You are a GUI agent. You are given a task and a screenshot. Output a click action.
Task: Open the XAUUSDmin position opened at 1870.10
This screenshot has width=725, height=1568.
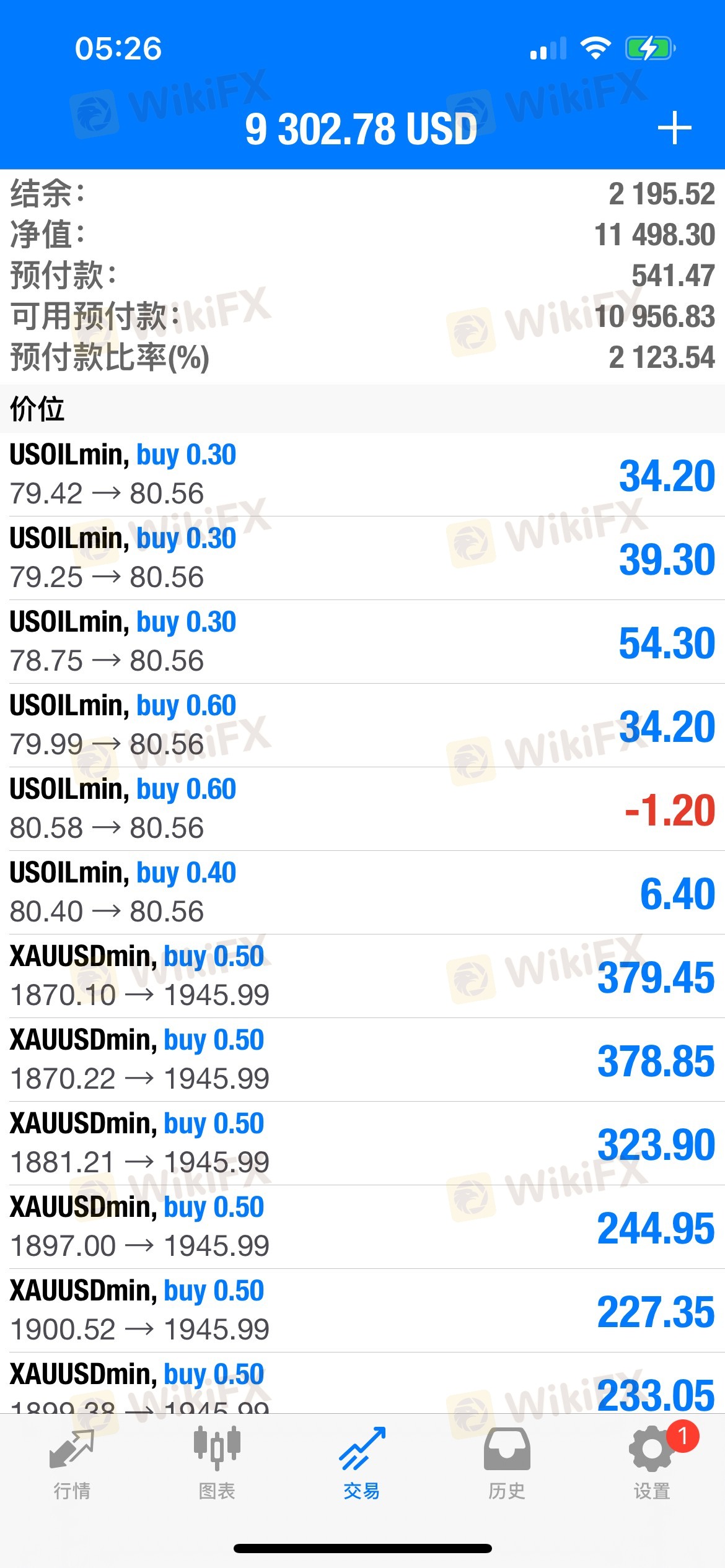(362, 976)
